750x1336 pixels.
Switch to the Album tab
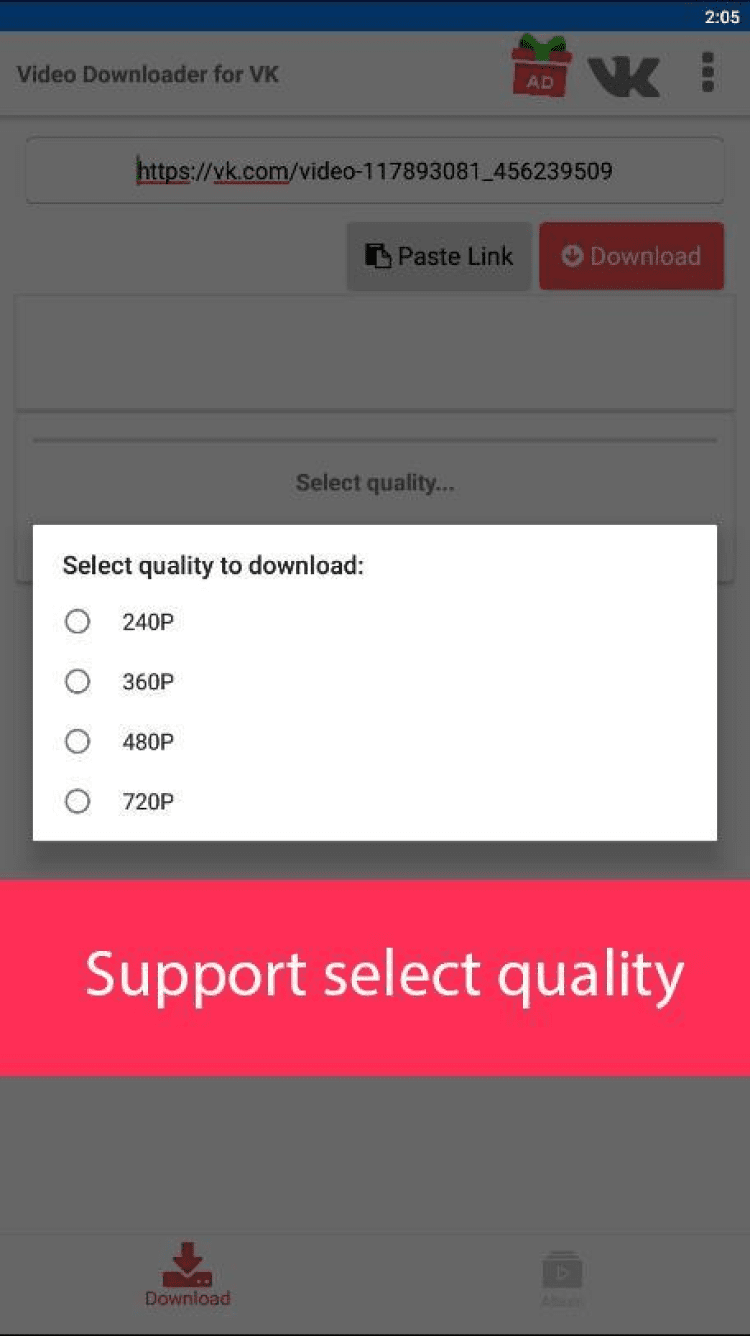tap(562, 1278)
